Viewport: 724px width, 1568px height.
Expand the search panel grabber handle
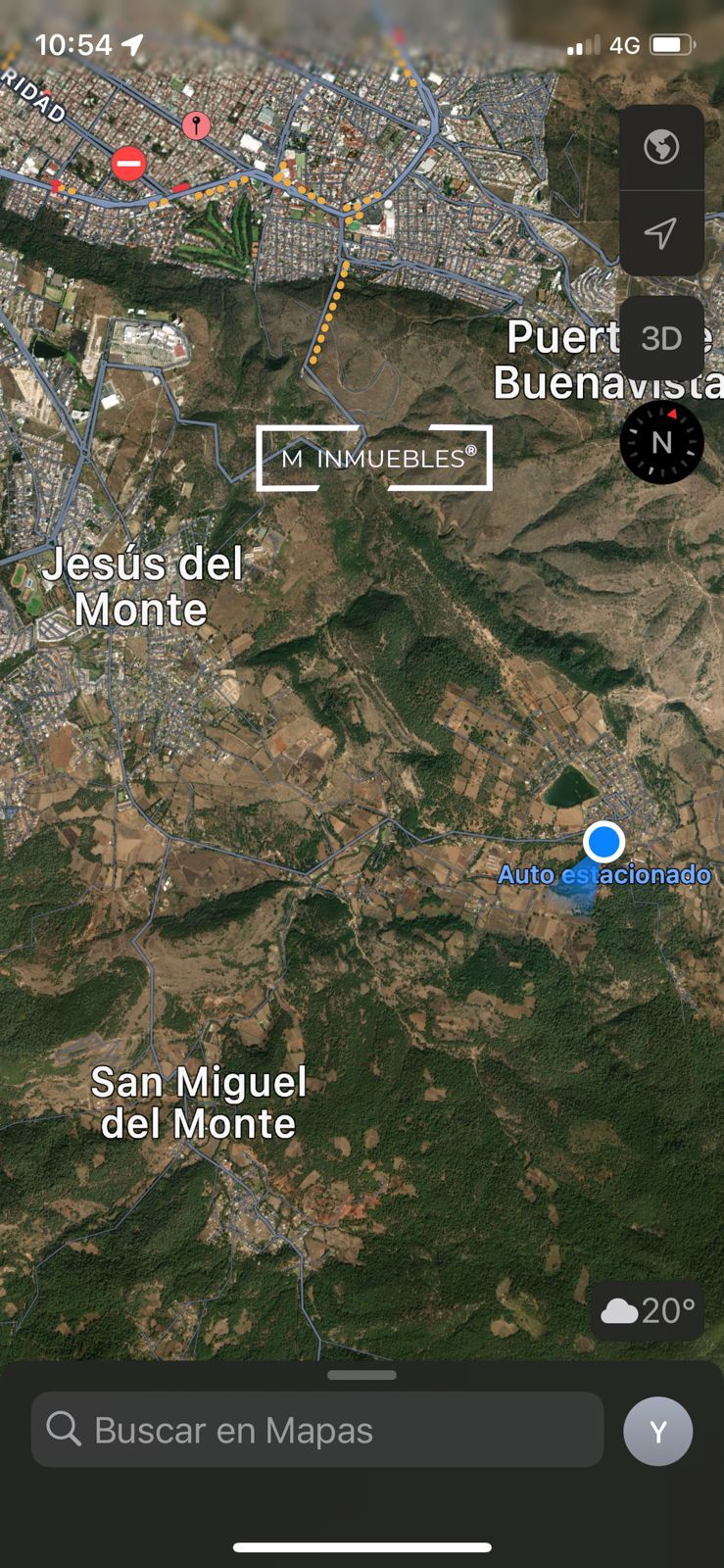click(x=362, y=1375)
